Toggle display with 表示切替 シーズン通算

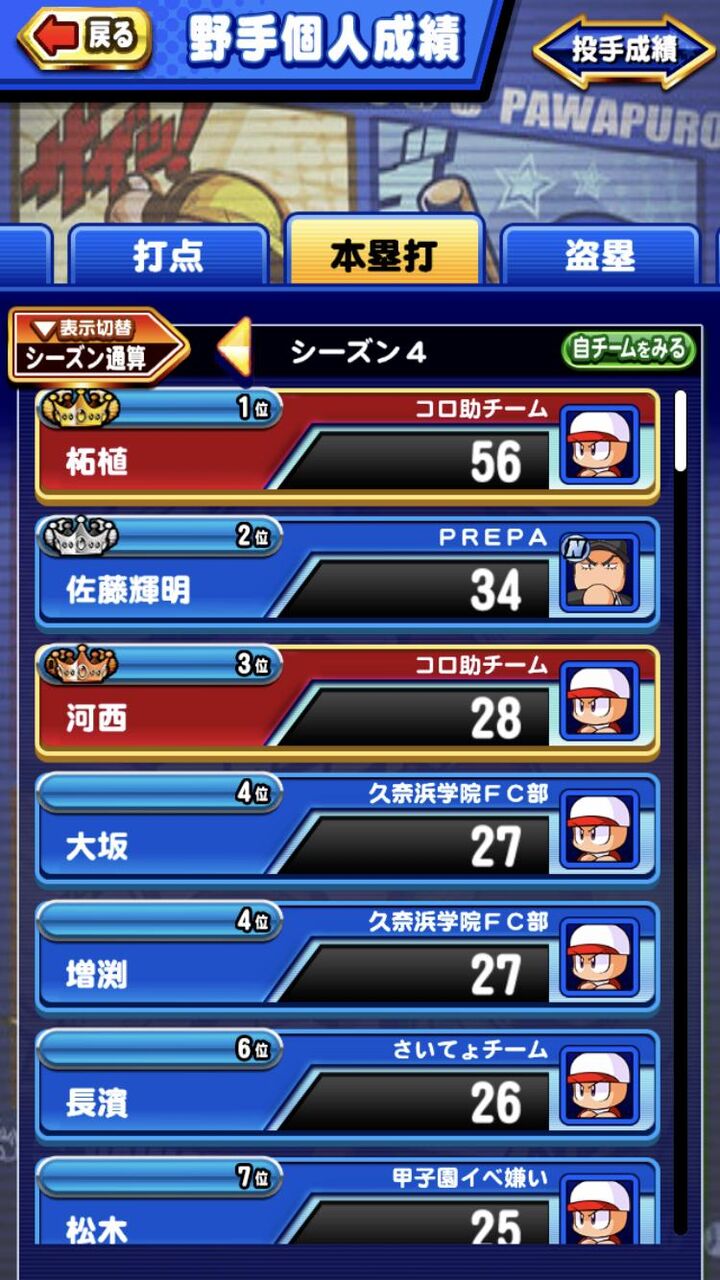(x=96, y=345)
